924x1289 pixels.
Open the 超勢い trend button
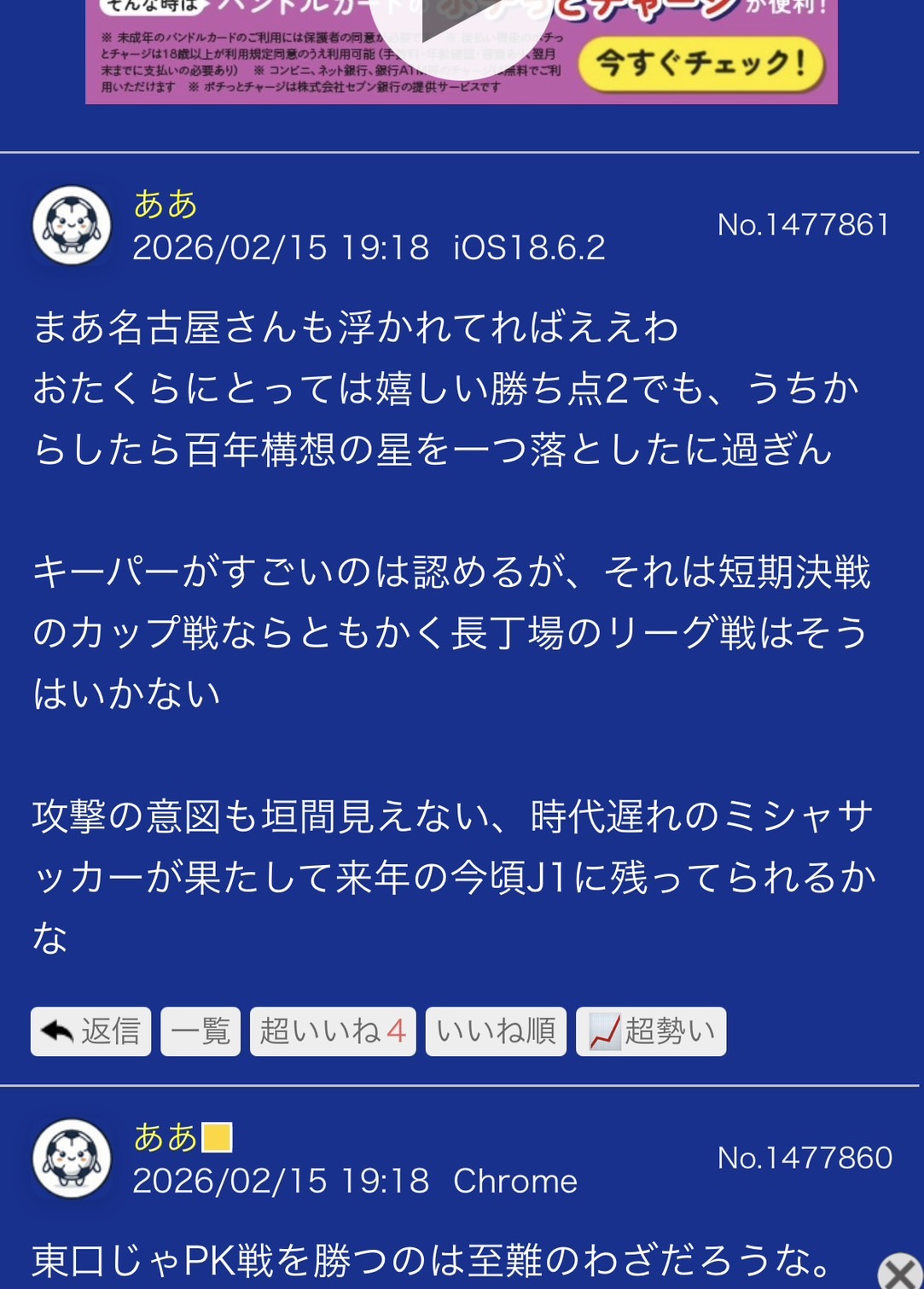tap(651, 1031)
